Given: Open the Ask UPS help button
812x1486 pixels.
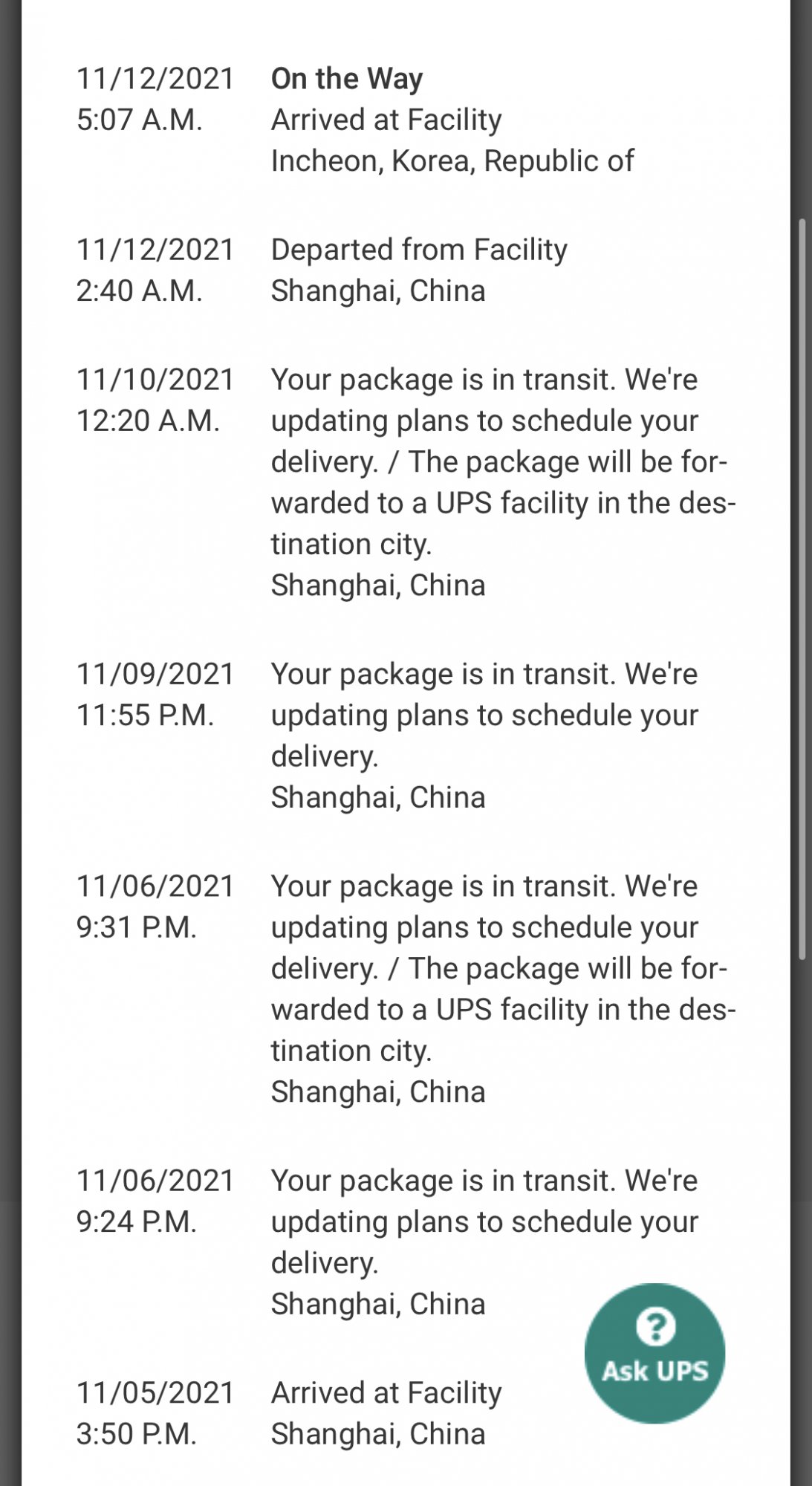Looking at the screenshot, I should 655,1352.
